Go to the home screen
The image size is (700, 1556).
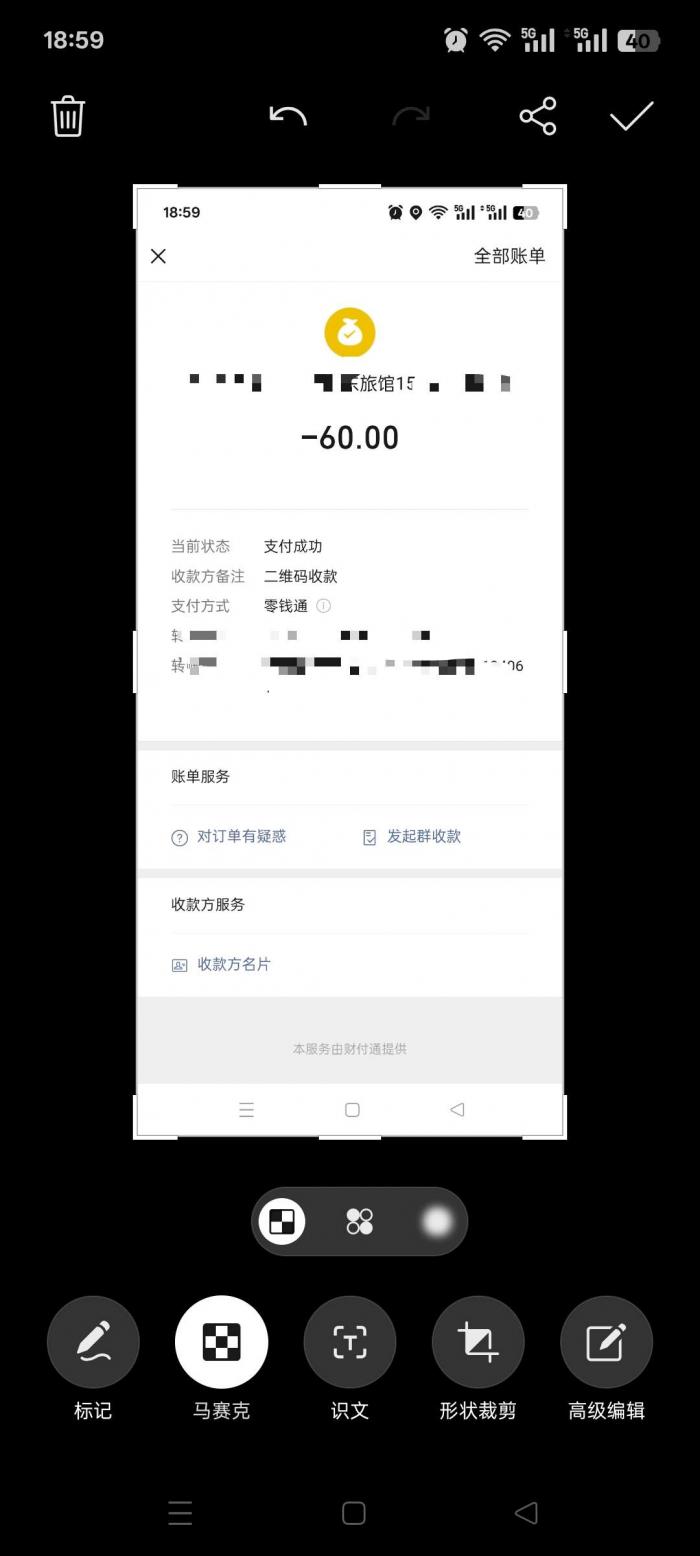point(353,1513)
